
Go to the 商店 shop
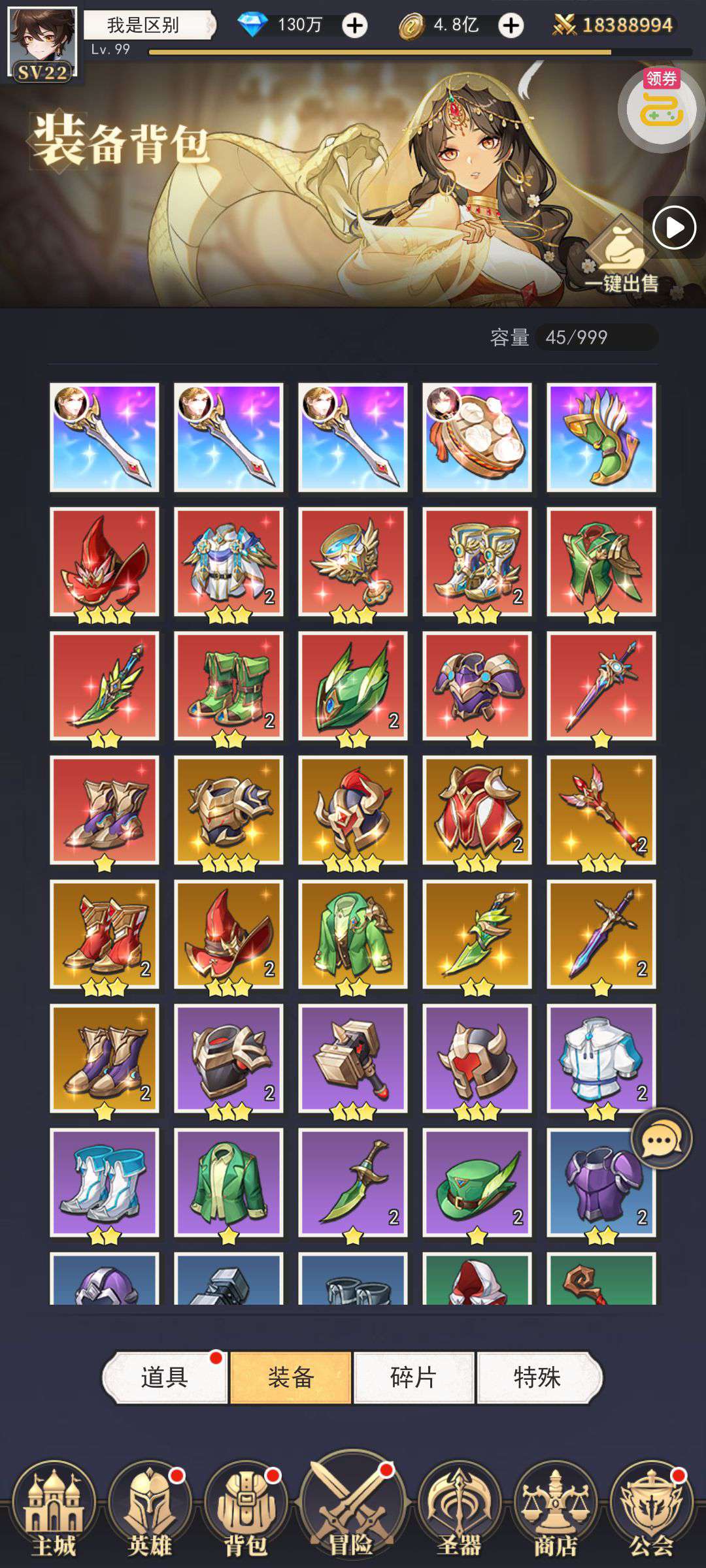click(x=555, y=1510)
